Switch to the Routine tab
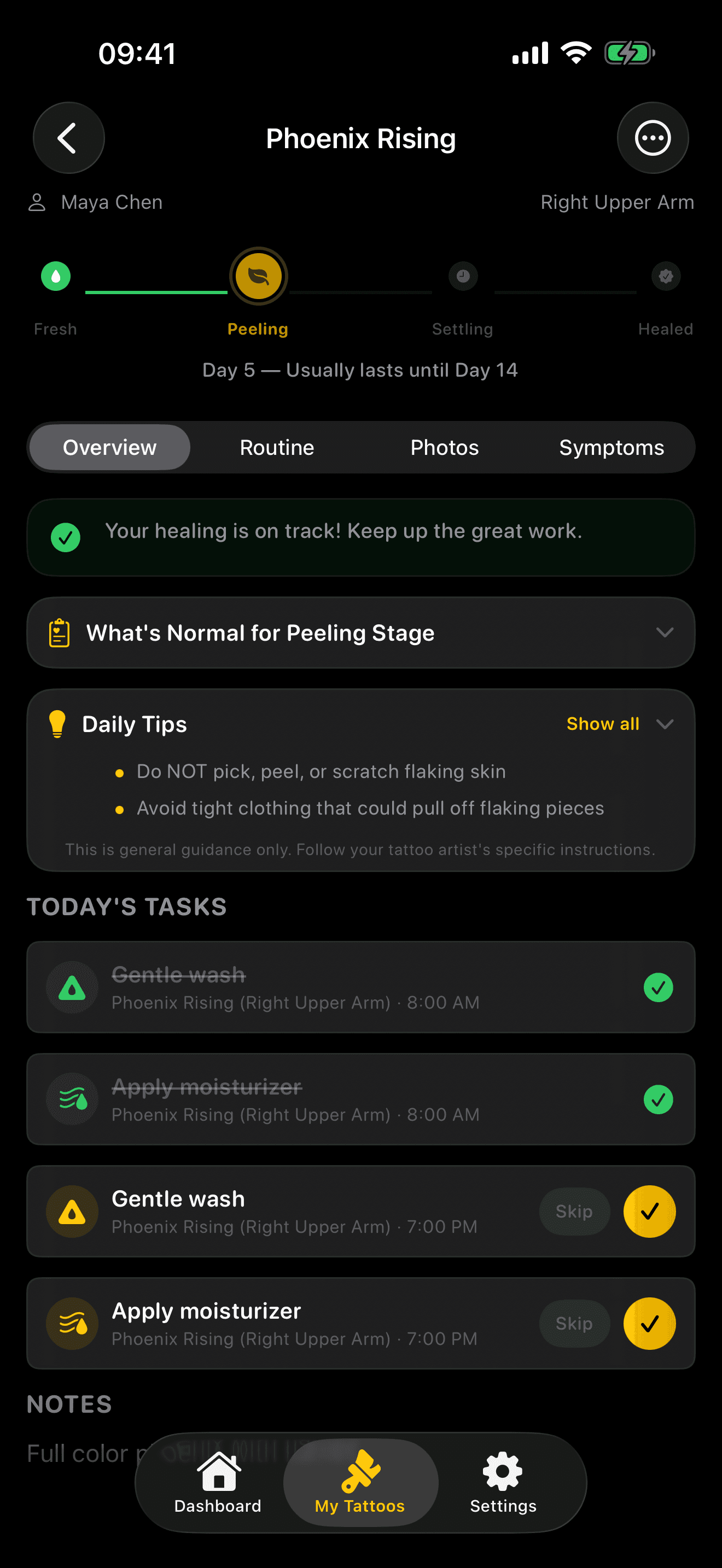Viewport: 722px width, 1568px height. pos(277,447)
